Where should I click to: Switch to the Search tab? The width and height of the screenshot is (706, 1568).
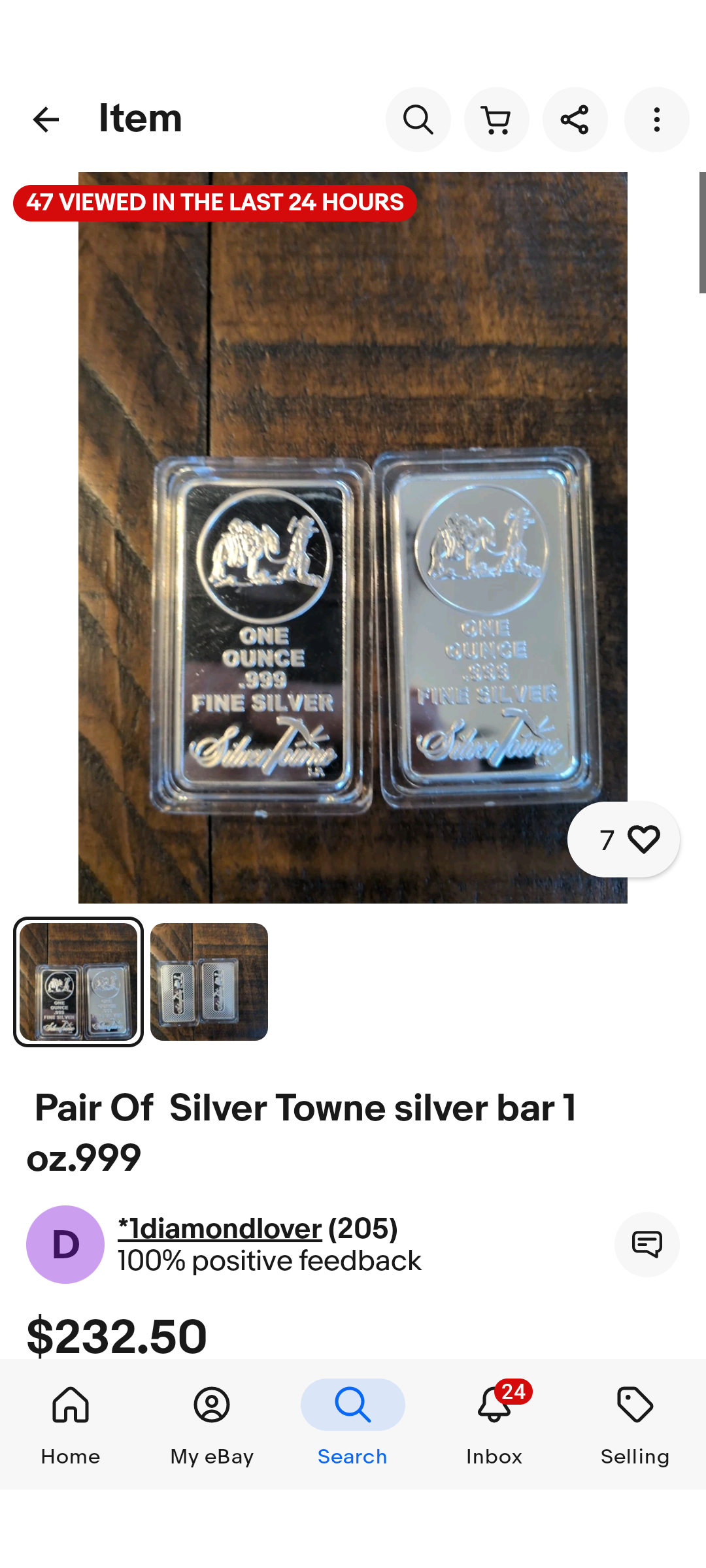coord(353,1424)
